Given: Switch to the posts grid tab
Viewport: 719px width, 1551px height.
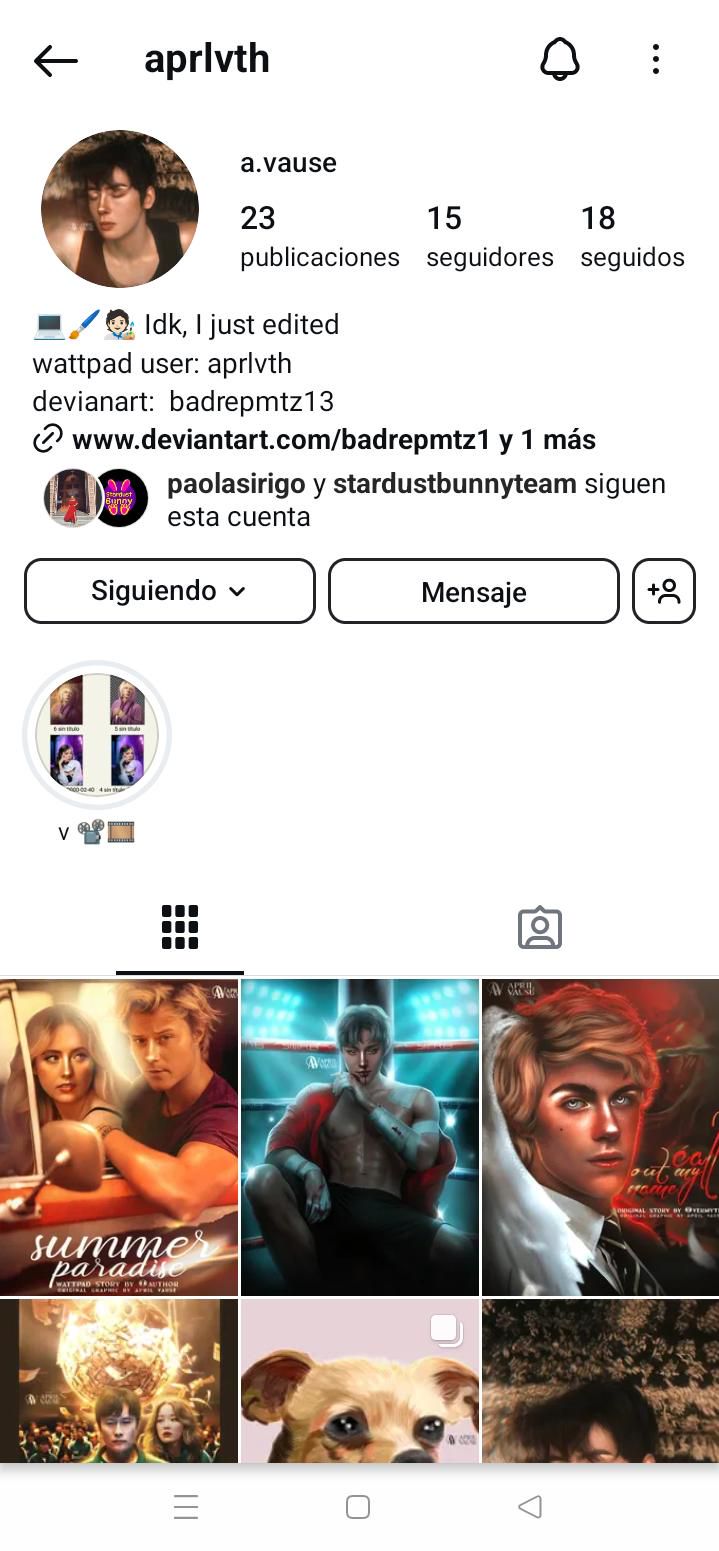Looking at the screenshot, I should click(x=180, y=927).
